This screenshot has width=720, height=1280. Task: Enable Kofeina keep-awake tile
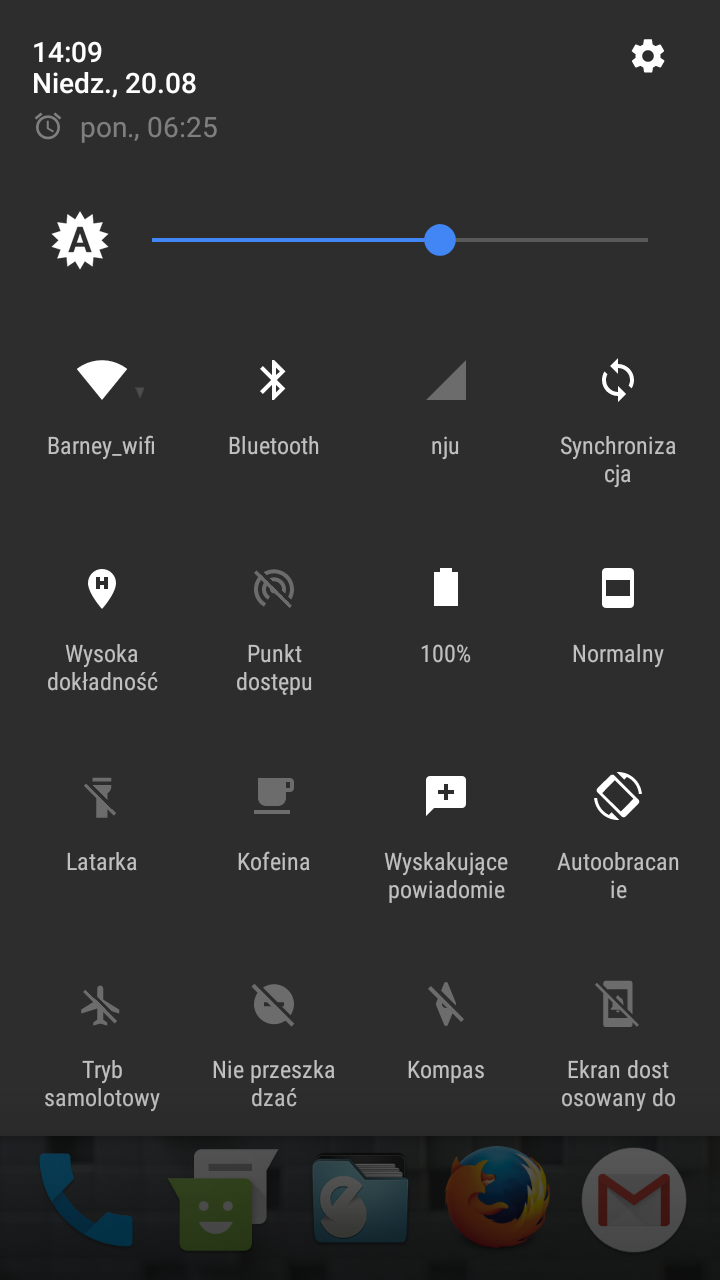click(x=273, y=797)
